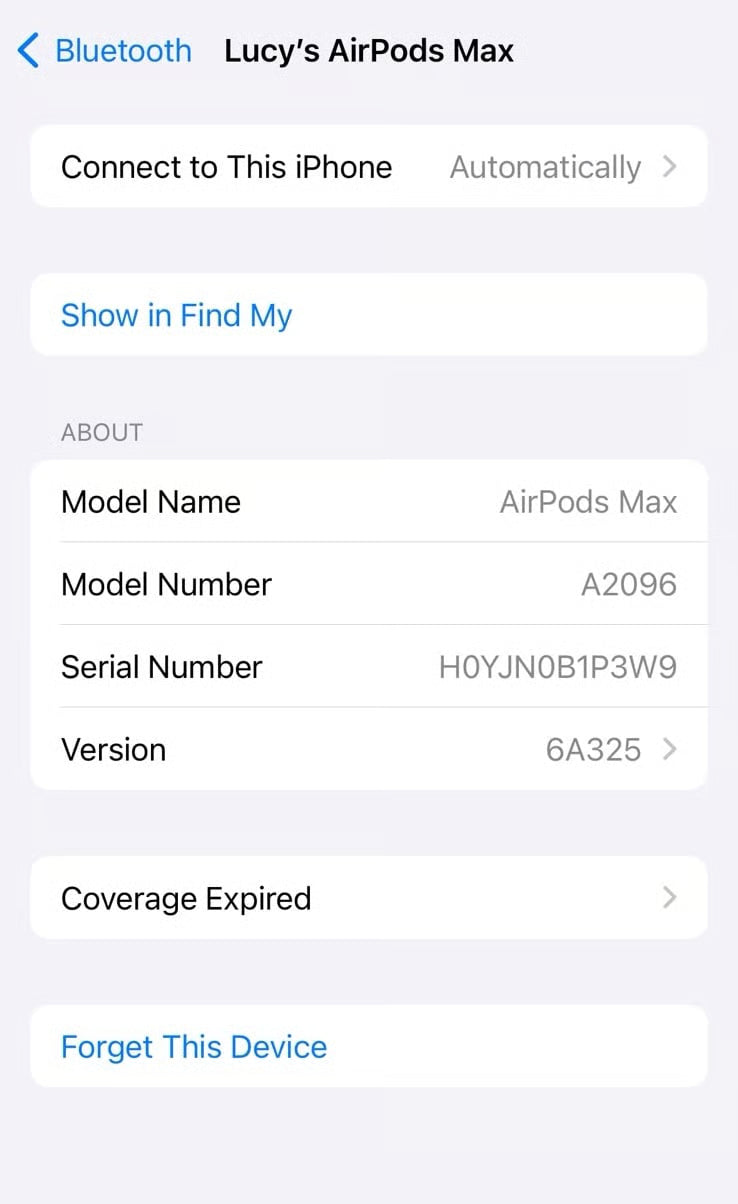Tap Forget This Device
The width and height of the screenshot is (738, 1204).
[194, 1046]
